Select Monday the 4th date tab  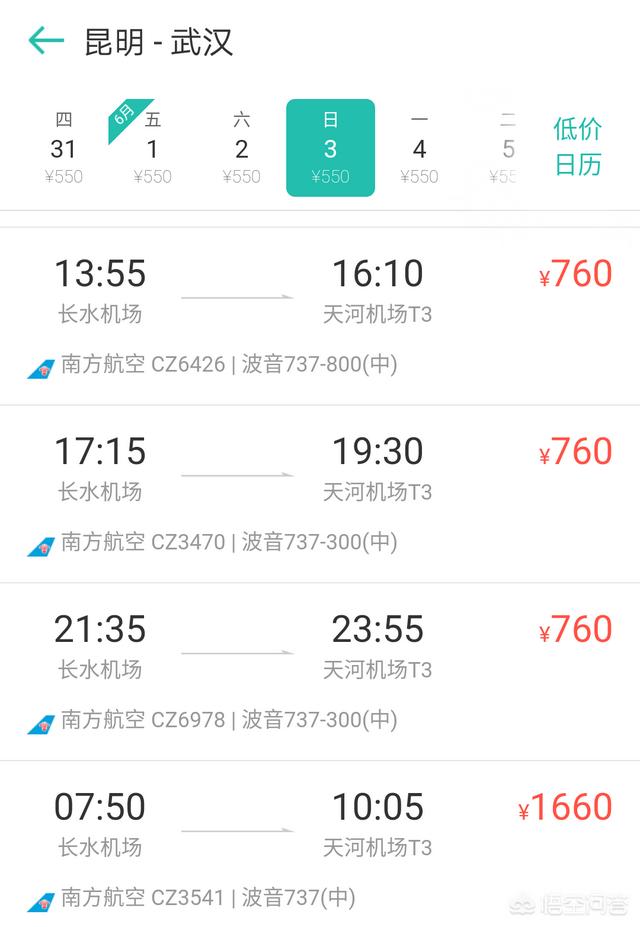(419, 148)
